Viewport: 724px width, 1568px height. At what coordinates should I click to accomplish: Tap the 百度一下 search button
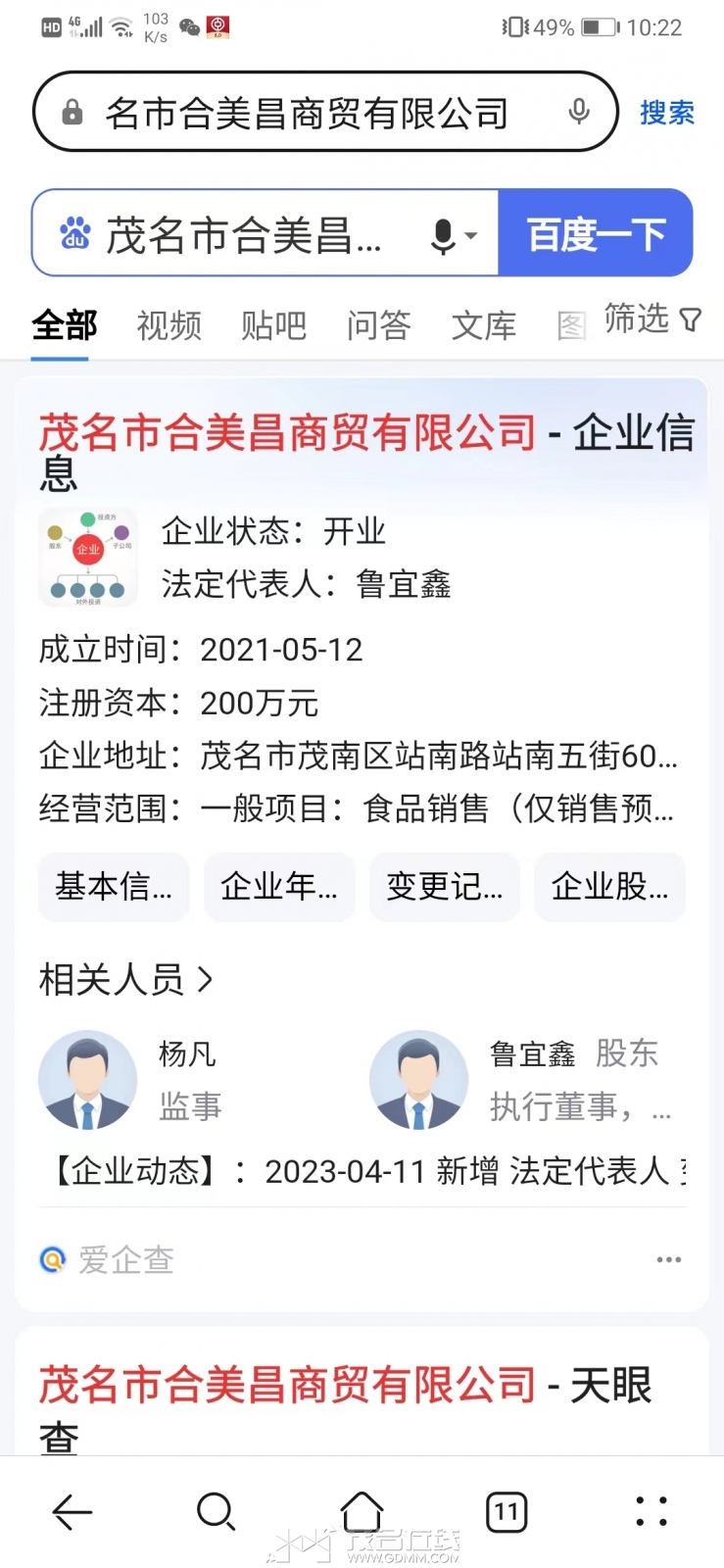pyautogui.click(x=596, y=234)
